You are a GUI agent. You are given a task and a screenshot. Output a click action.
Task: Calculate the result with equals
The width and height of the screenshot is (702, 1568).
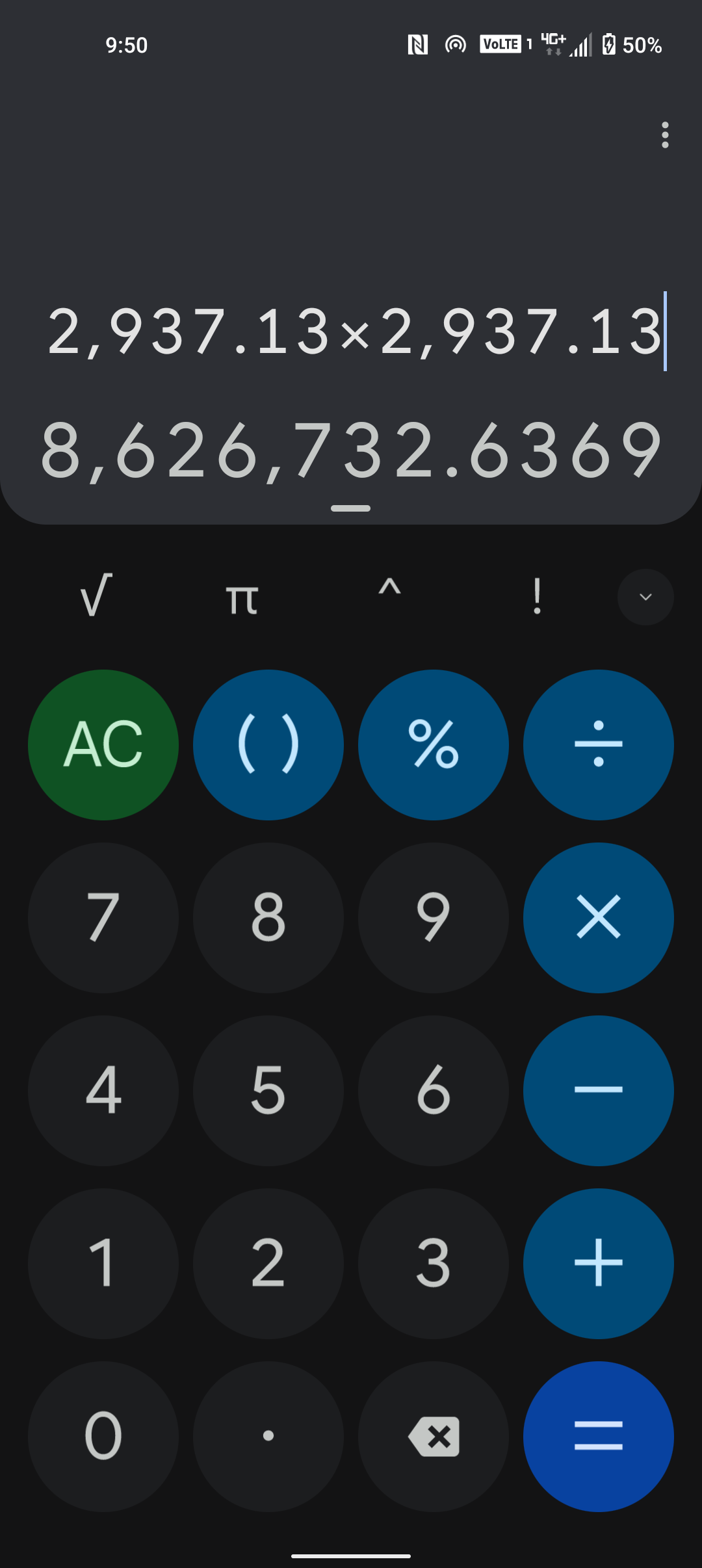click(x=599, y=1437)
